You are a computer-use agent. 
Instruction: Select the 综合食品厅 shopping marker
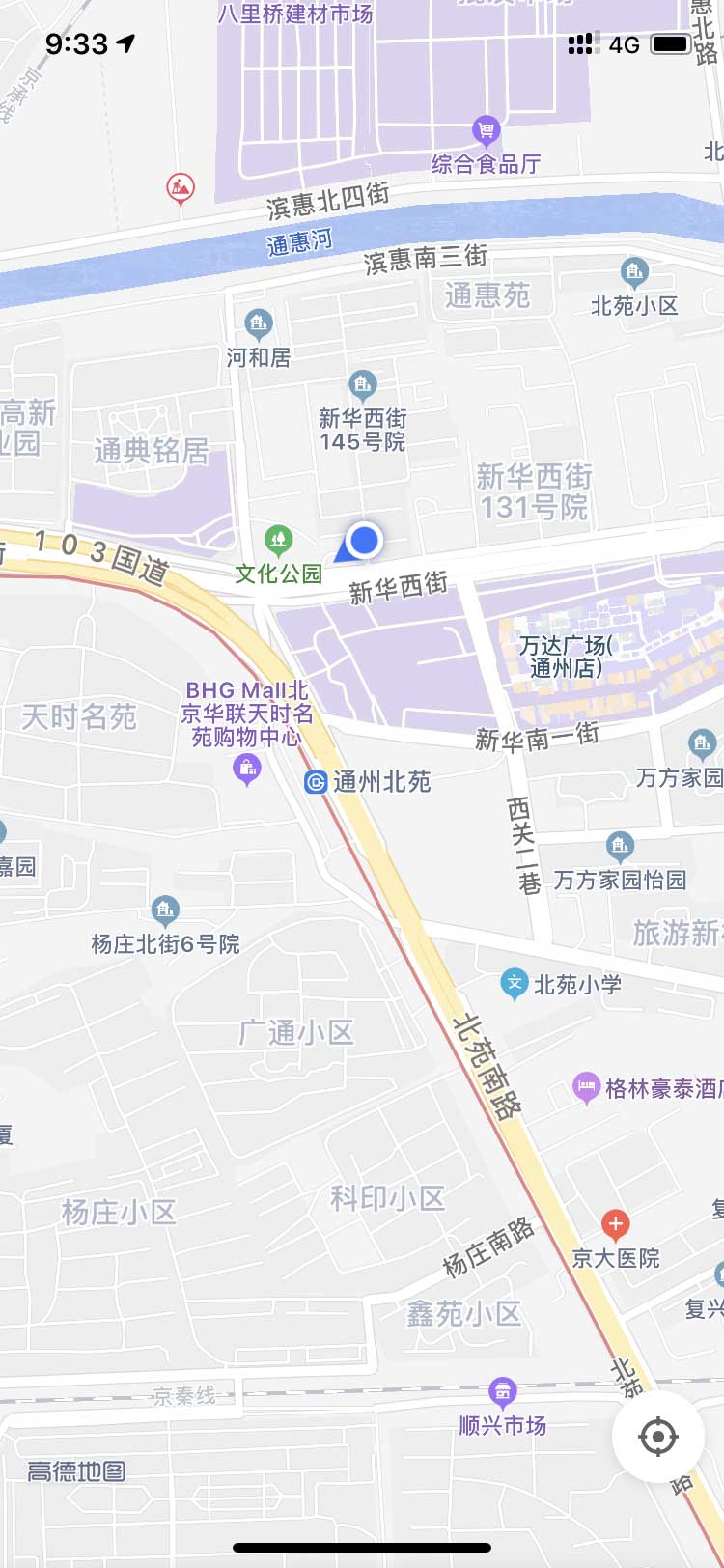point(487,129)
